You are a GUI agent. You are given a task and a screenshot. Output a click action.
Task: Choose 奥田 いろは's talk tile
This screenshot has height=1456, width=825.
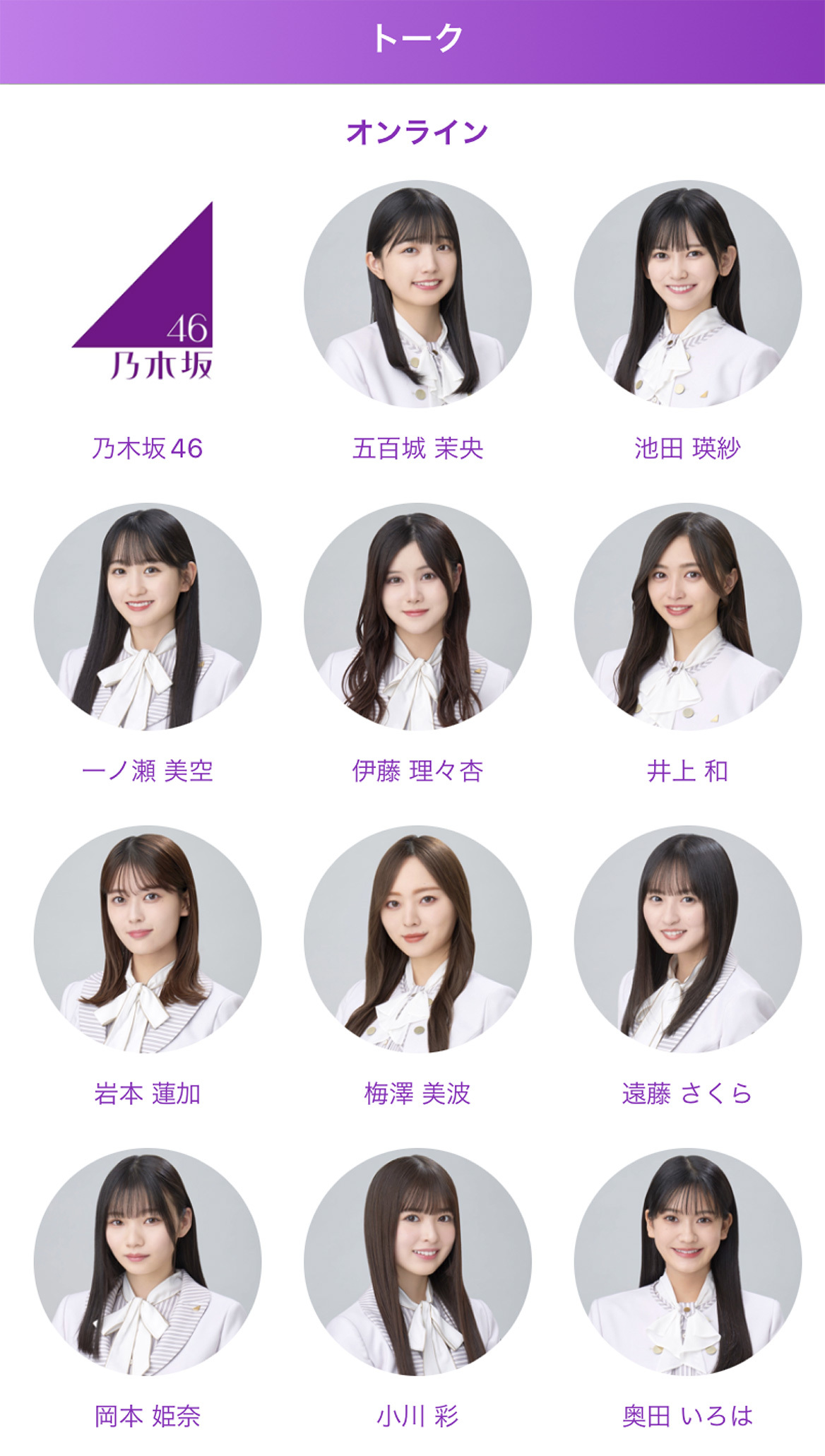687,1262
